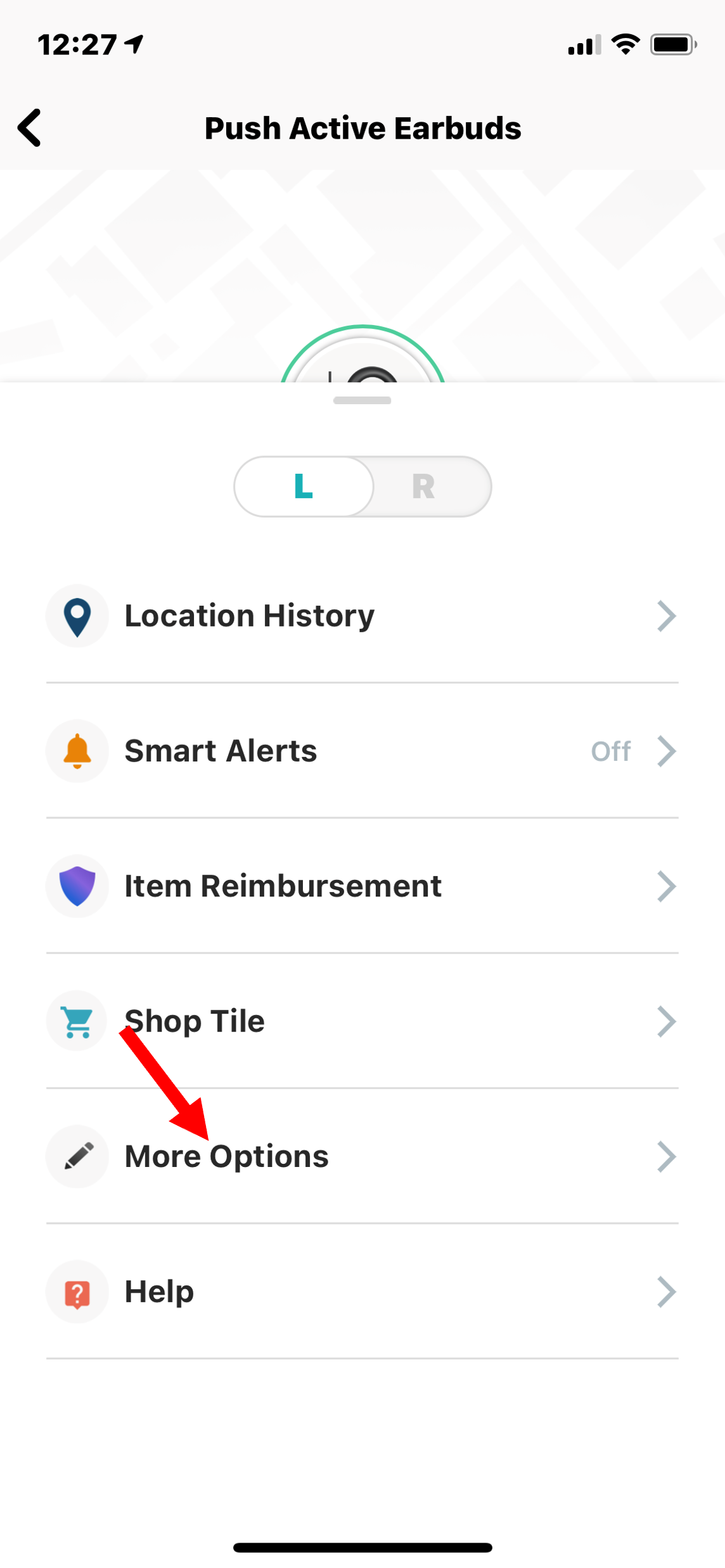Go back from Push Active Earbuds
This screenshot has height=1568, width=725.
30,127
